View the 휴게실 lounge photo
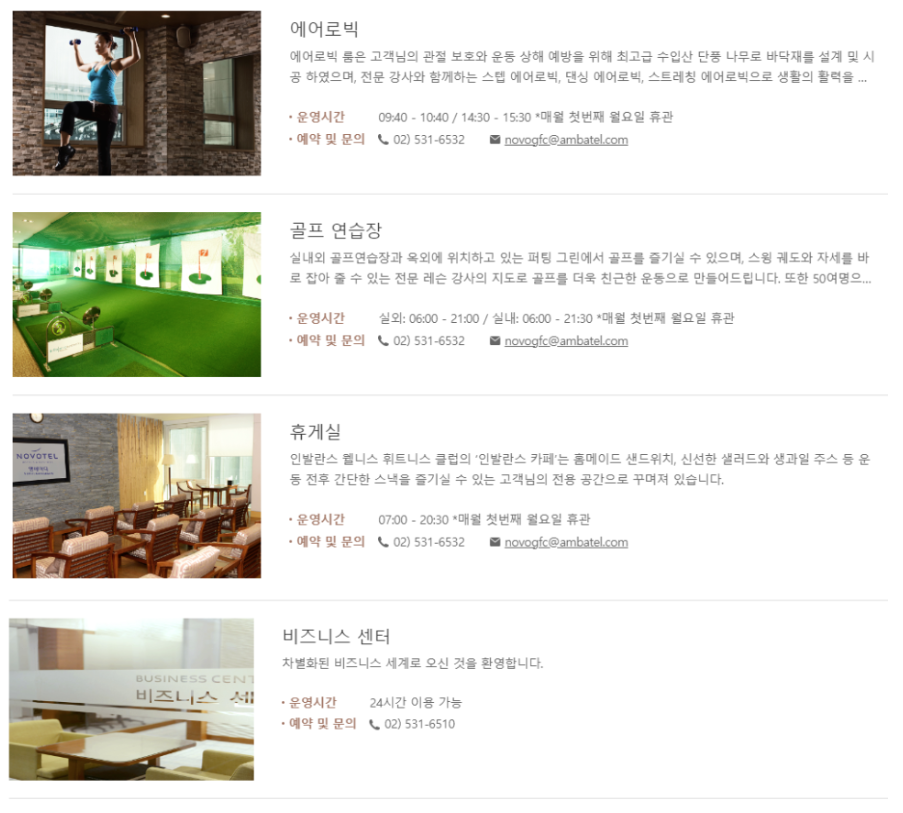Image resolution: width=903 pixels, height=813 pixels. click(137, 495)
